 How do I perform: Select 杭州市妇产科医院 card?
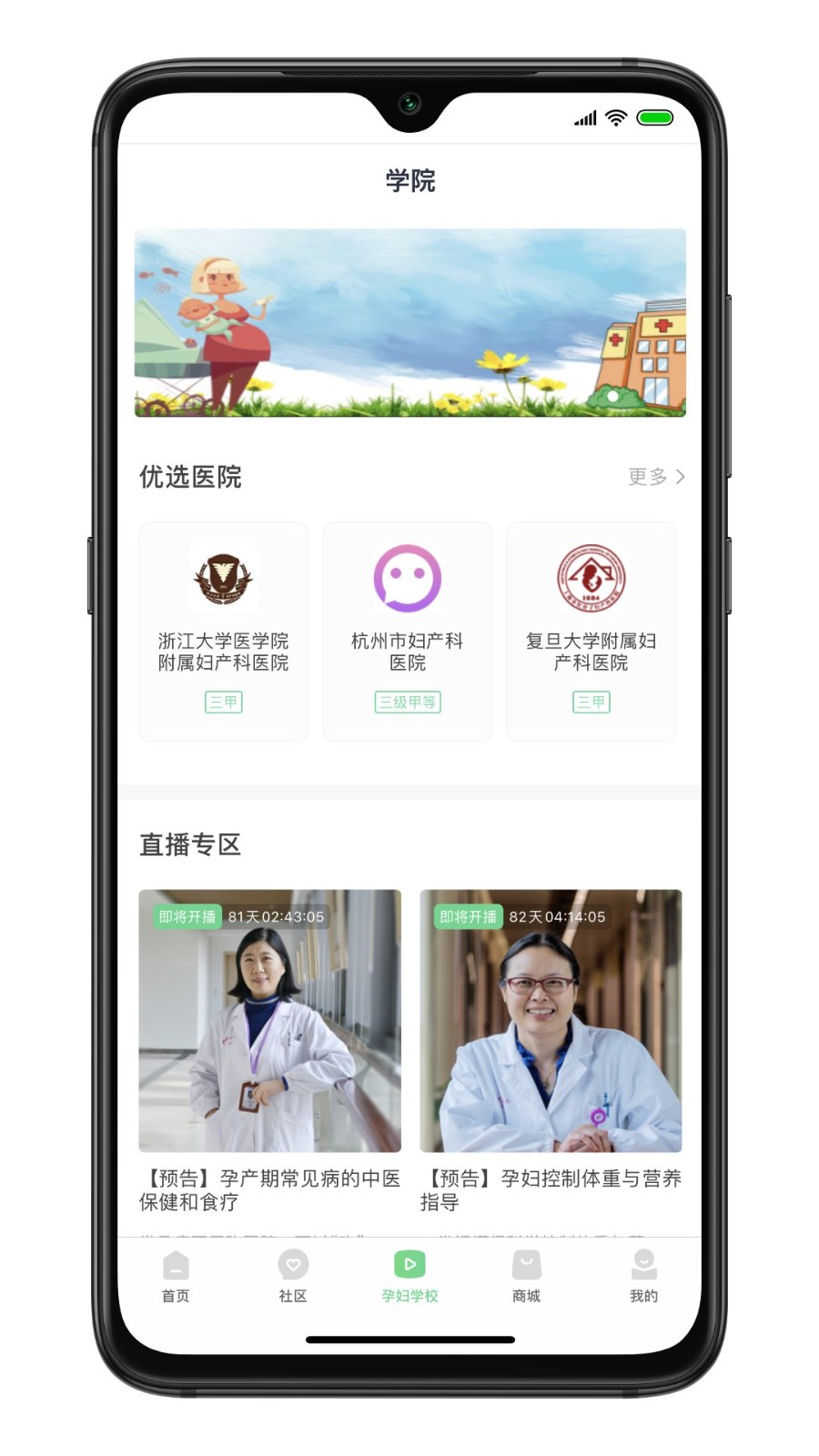pyautogui.click(x=408, y=632)
